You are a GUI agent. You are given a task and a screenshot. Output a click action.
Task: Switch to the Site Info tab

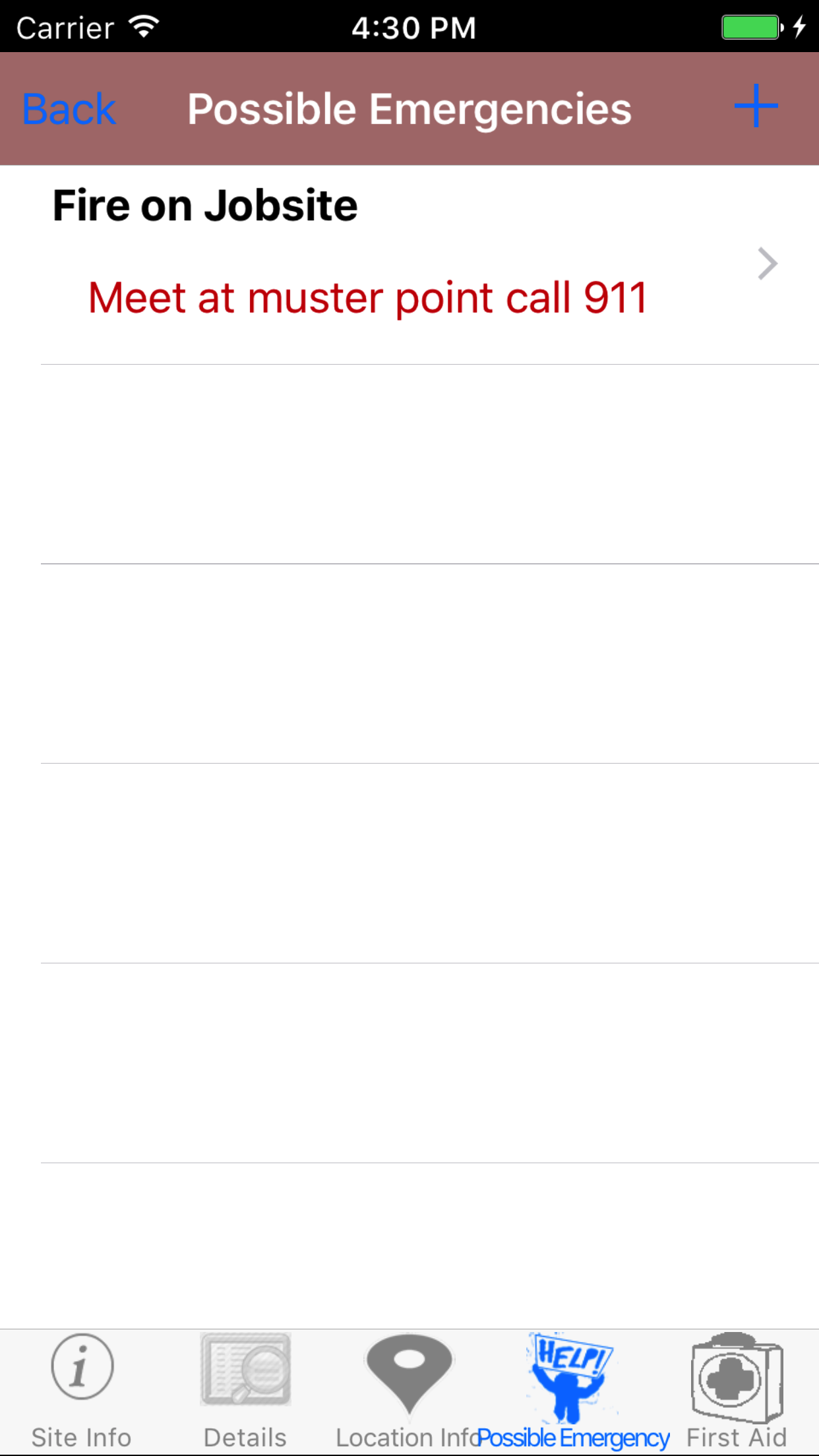[82, 1391]
